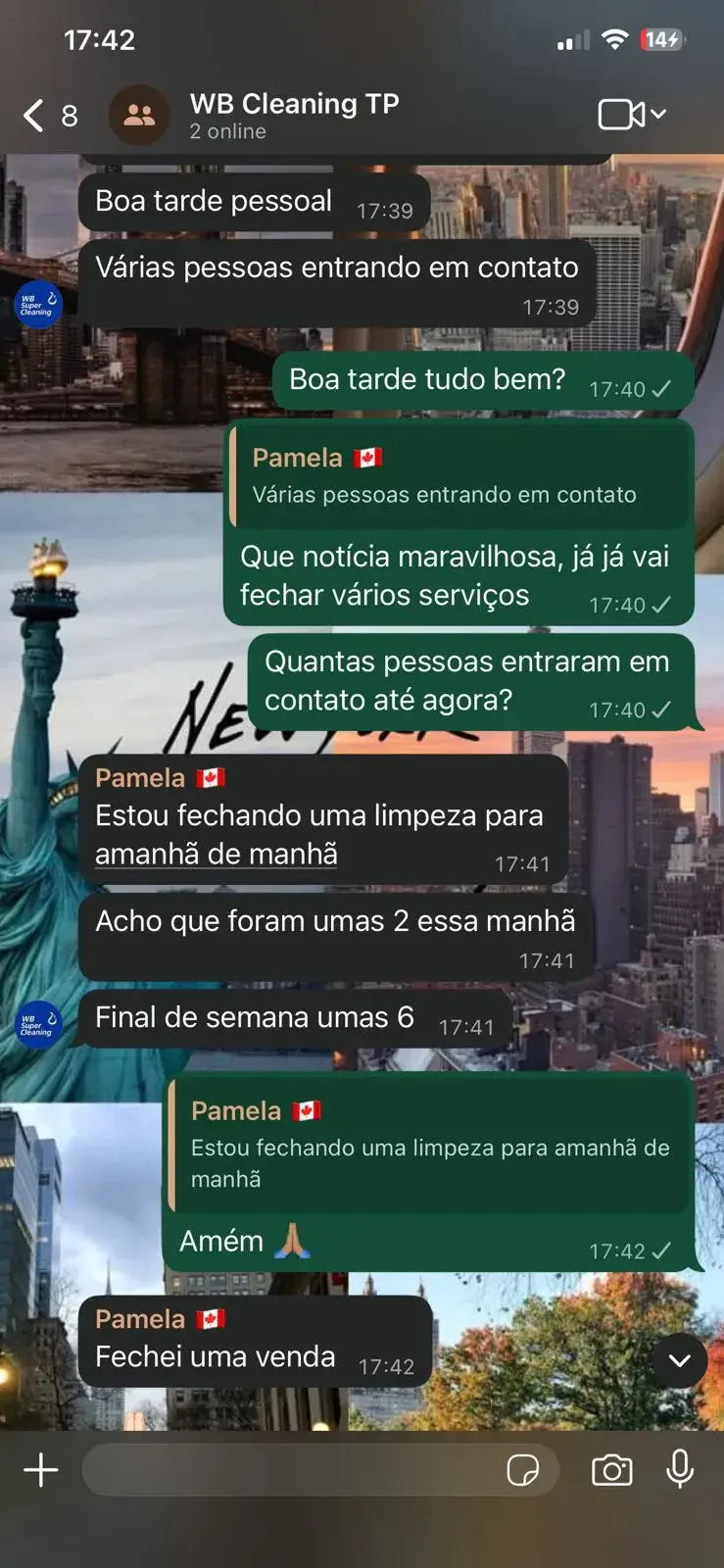Open the camera from the message bar

[611, 1470]
